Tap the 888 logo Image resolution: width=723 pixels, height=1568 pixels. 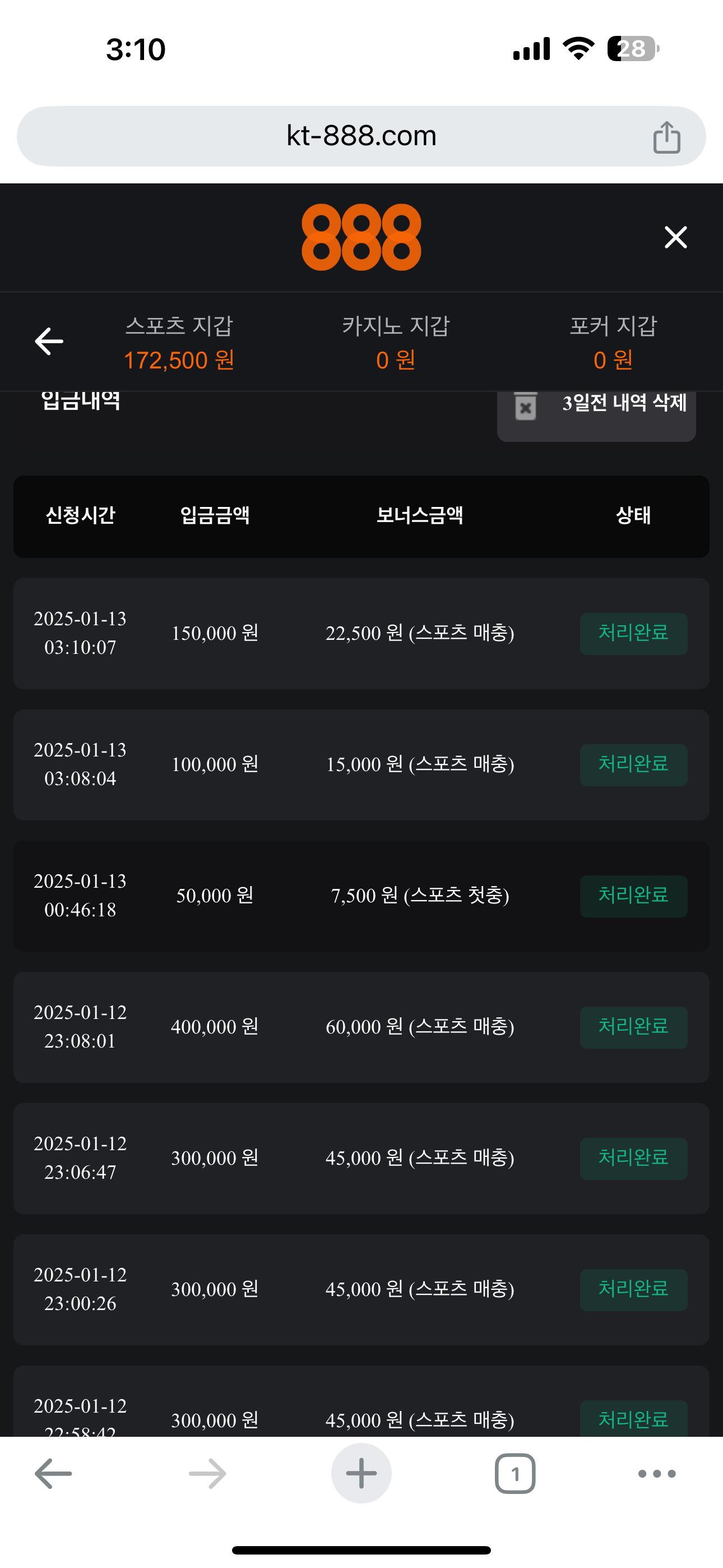point(361,237)
